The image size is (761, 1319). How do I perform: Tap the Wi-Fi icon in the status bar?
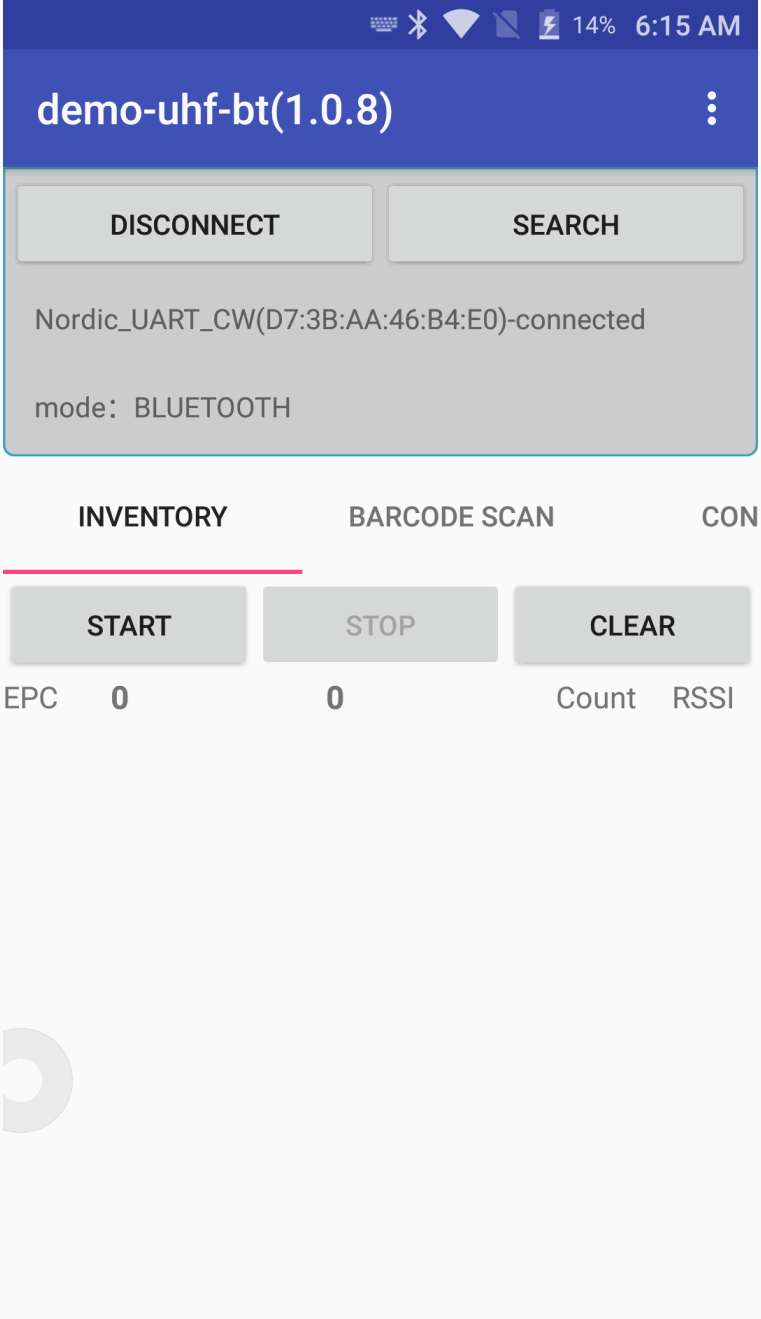click(462, 25)
